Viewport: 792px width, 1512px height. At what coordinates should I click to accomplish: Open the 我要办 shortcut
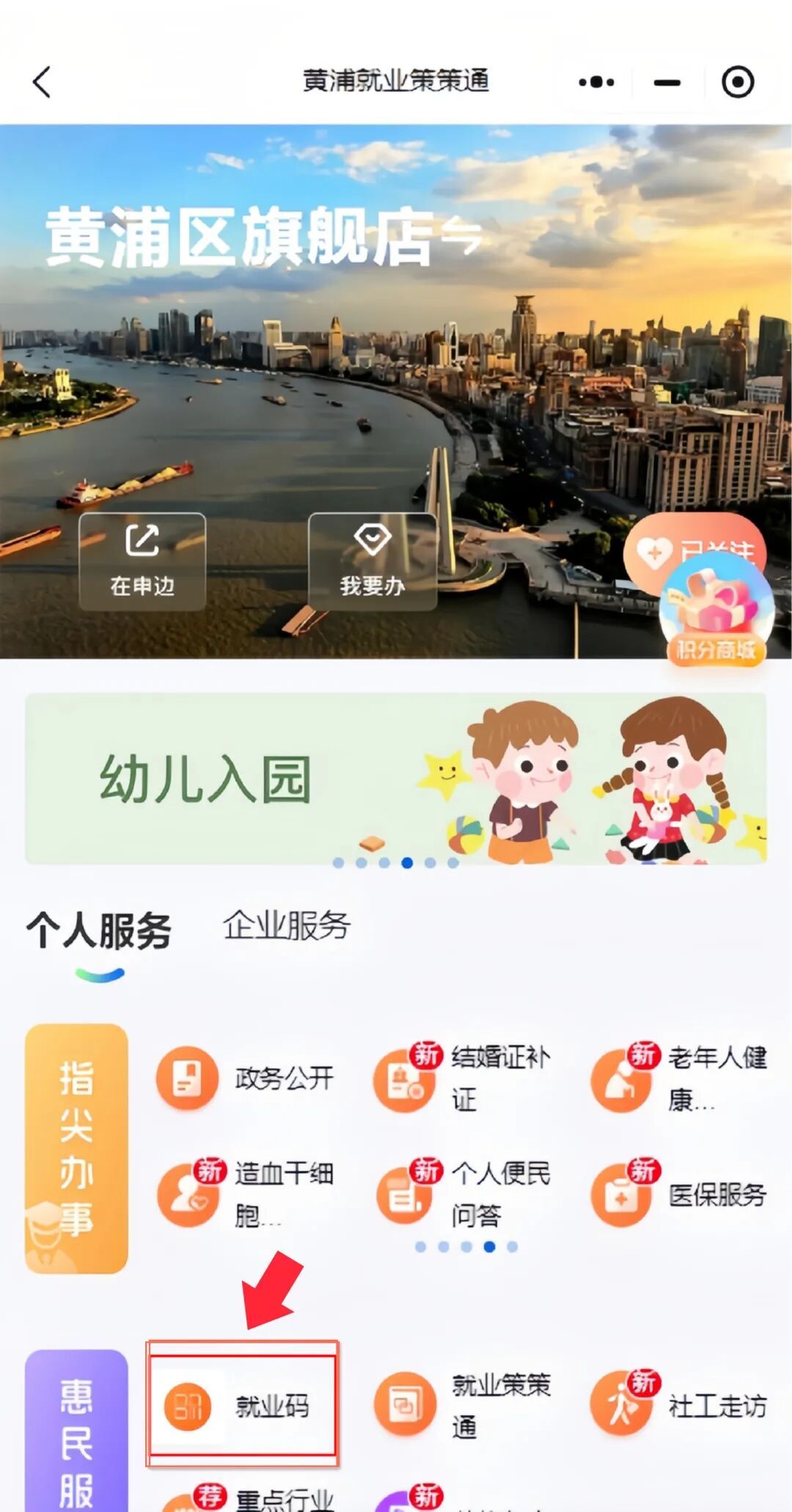click(373, 562)
